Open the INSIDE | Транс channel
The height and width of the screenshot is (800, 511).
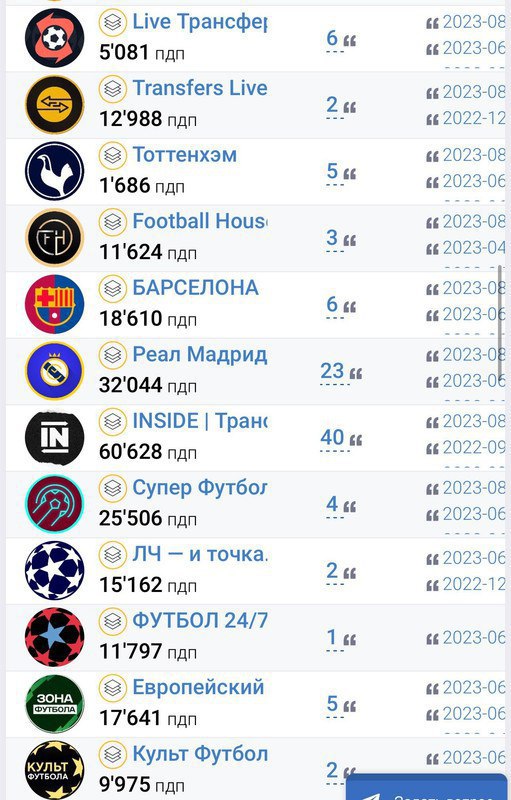tap(199, 421)
